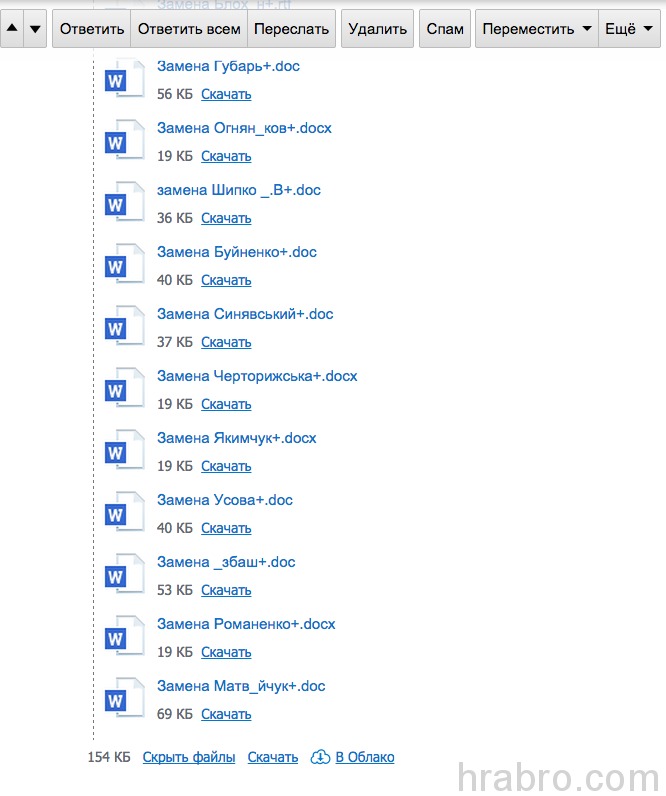Delete the email with Удалить
Viewport: 666px width, 796px height.
tap(378, 29)
